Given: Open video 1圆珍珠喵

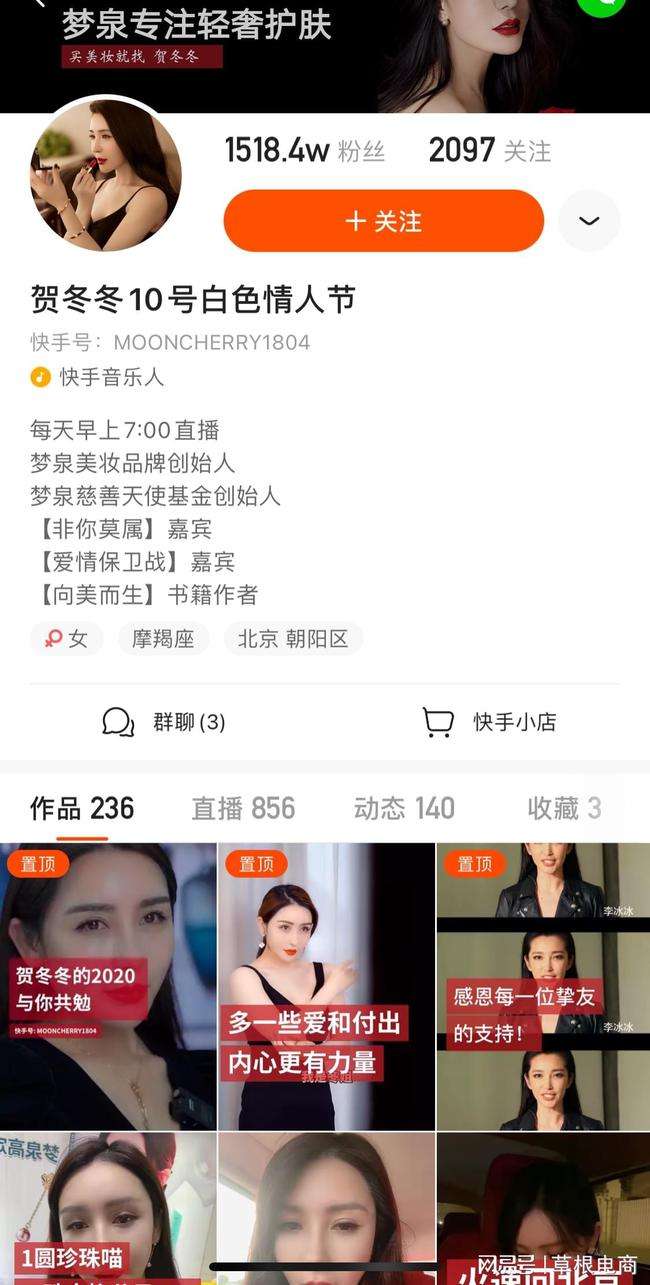Looking at the screenshot, I should click(108, 1210).
